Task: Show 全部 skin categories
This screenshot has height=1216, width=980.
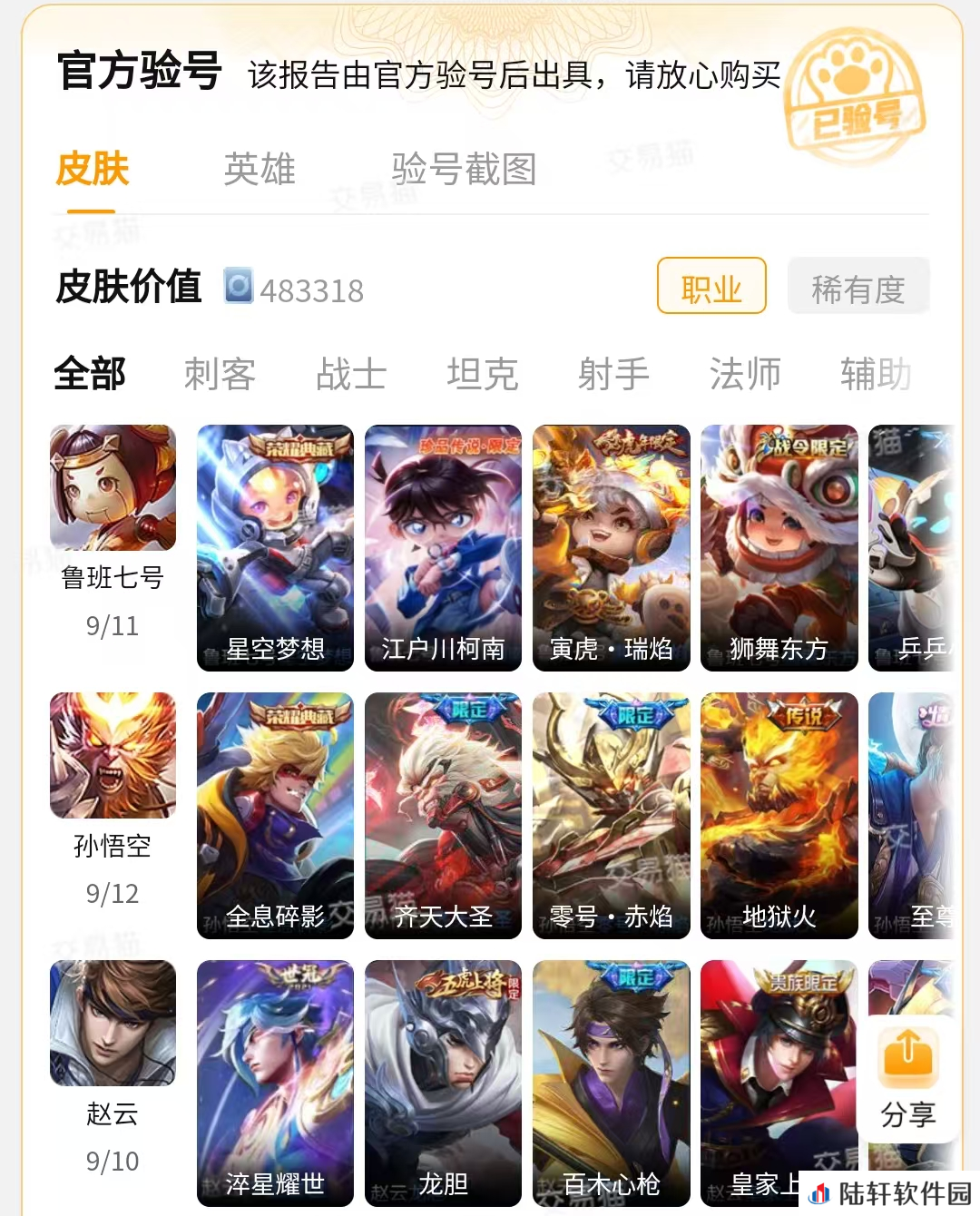Action: (90, 374)
